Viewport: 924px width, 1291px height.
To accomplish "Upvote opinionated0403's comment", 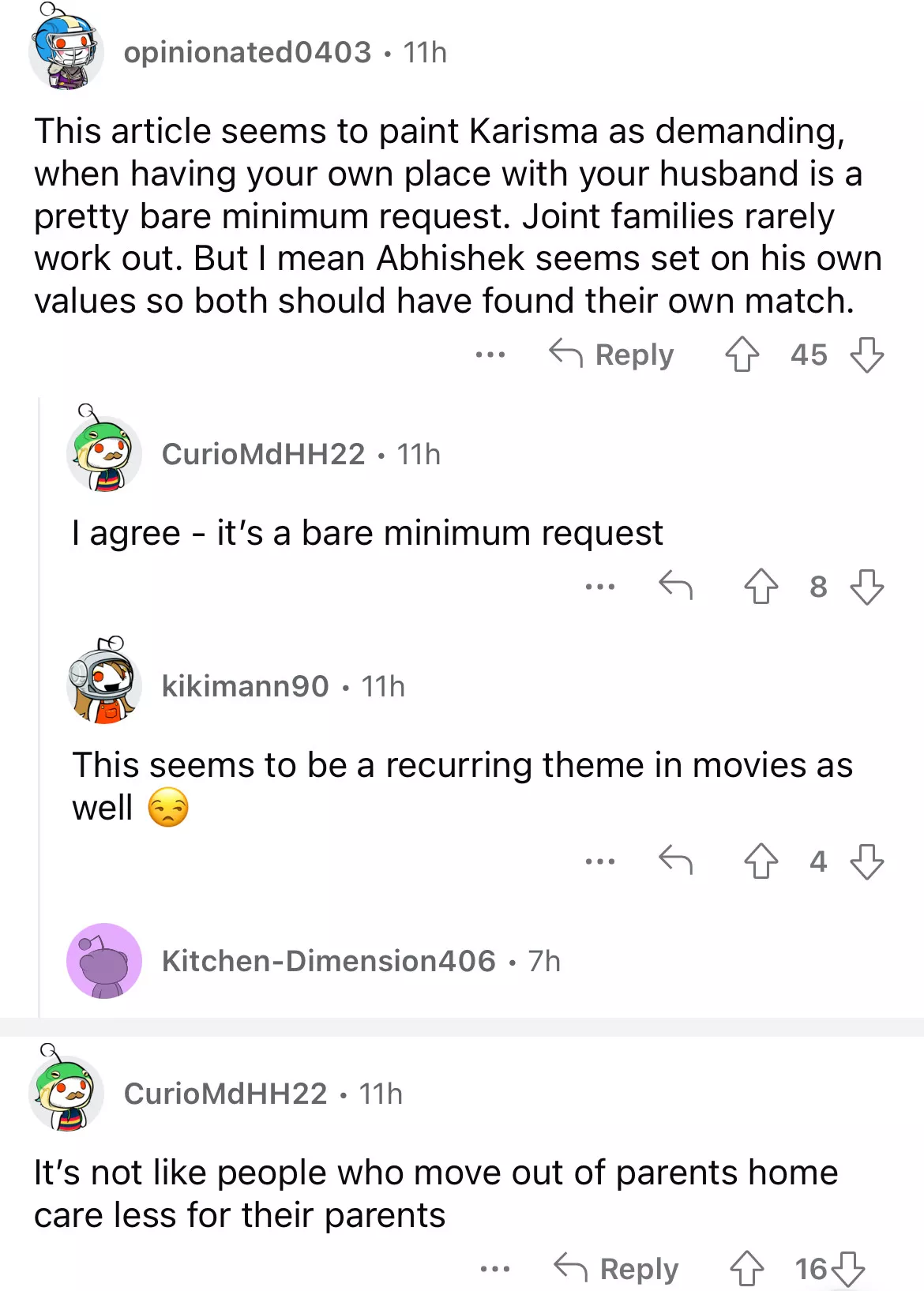I will click(x=742, y=355).
